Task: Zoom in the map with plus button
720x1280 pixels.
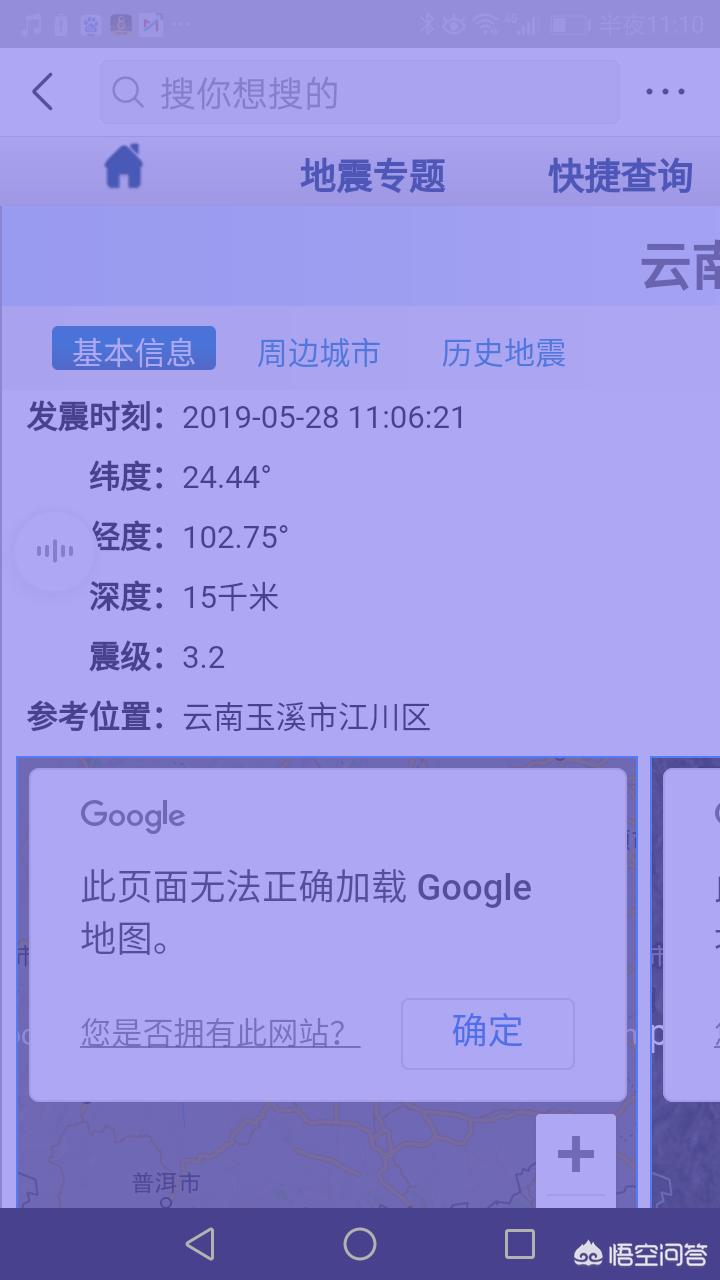Action: [576, 1155]
